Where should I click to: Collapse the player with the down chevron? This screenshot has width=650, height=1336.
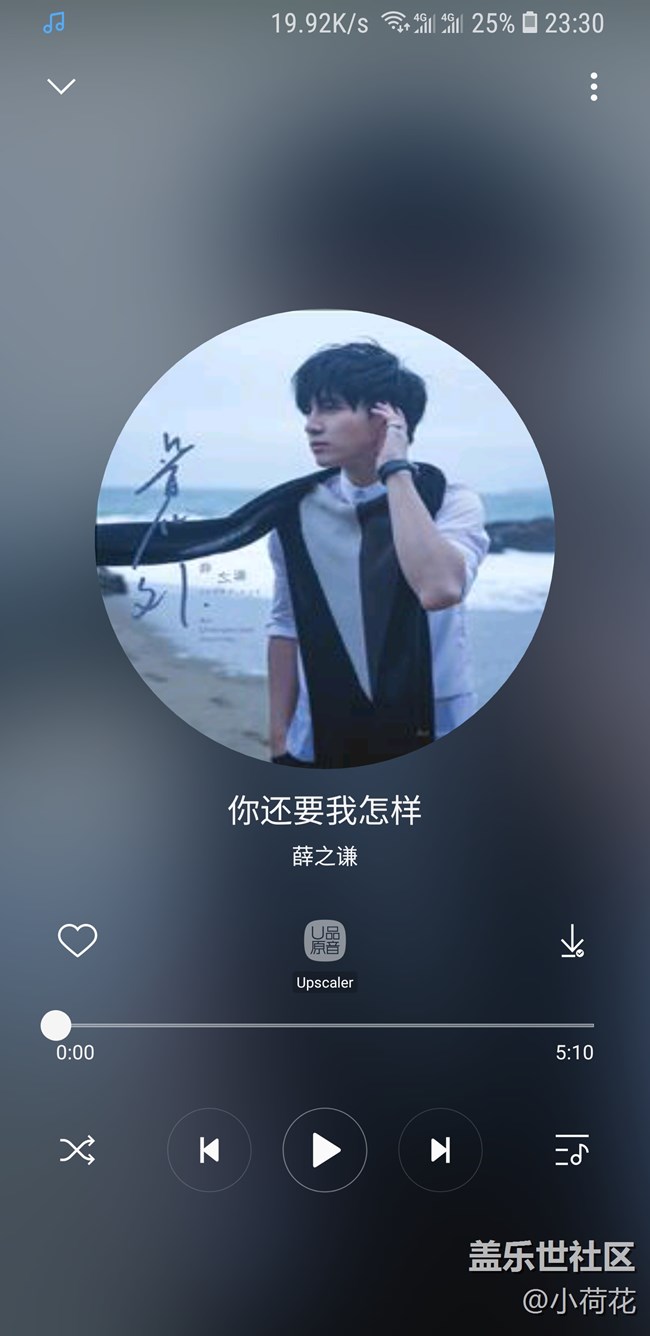coord(61,86)
